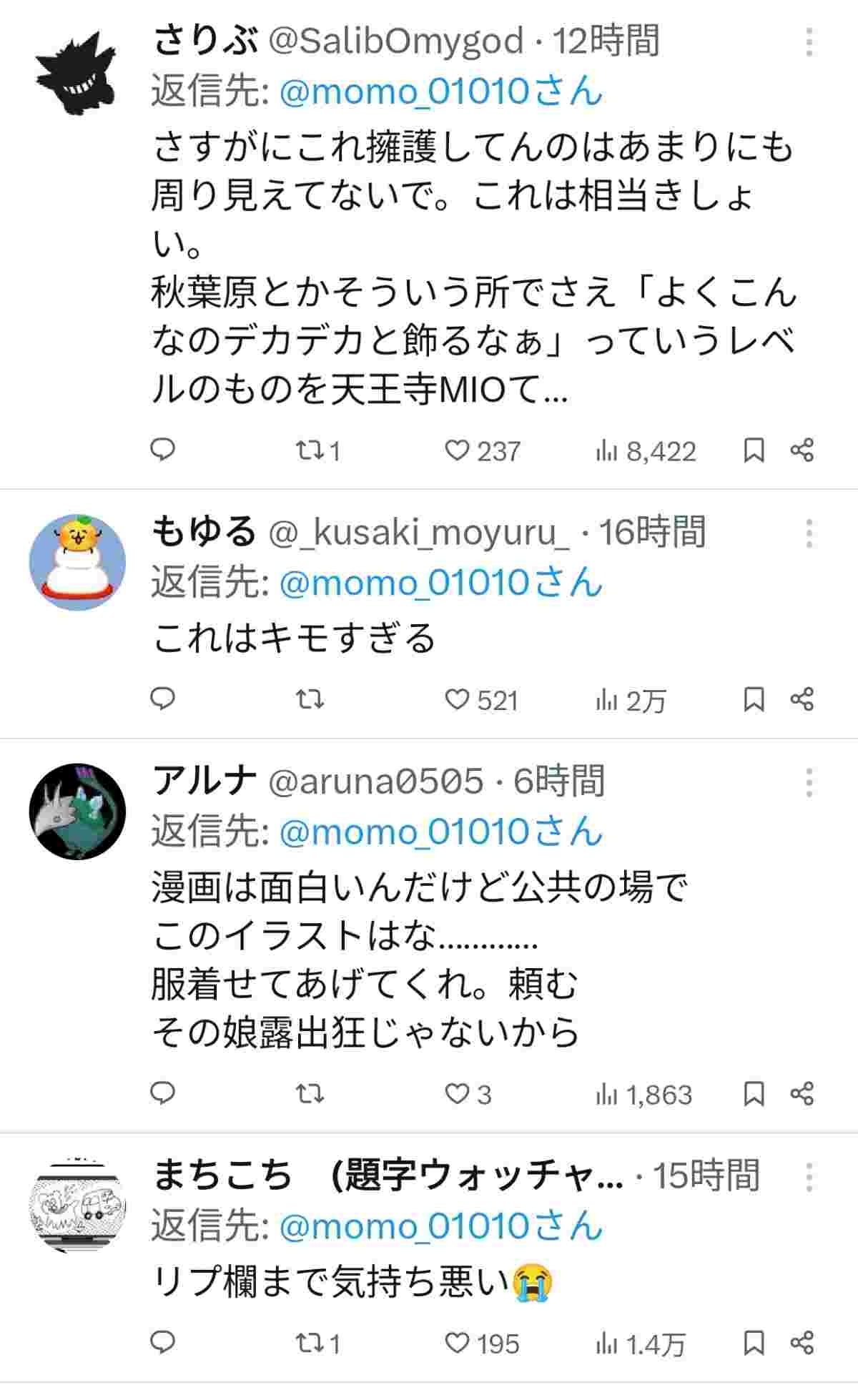Bookmark もゆる's reply

coord(754,699)
